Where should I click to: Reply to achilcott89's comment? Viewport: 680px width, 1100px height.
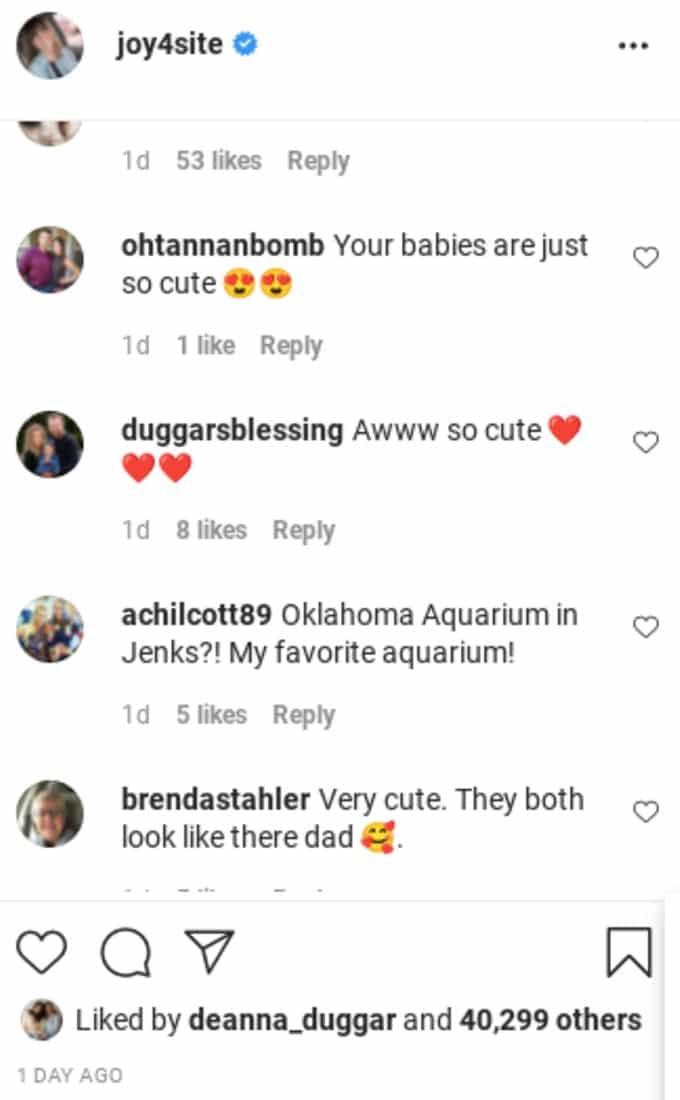[x=304, y=714]
